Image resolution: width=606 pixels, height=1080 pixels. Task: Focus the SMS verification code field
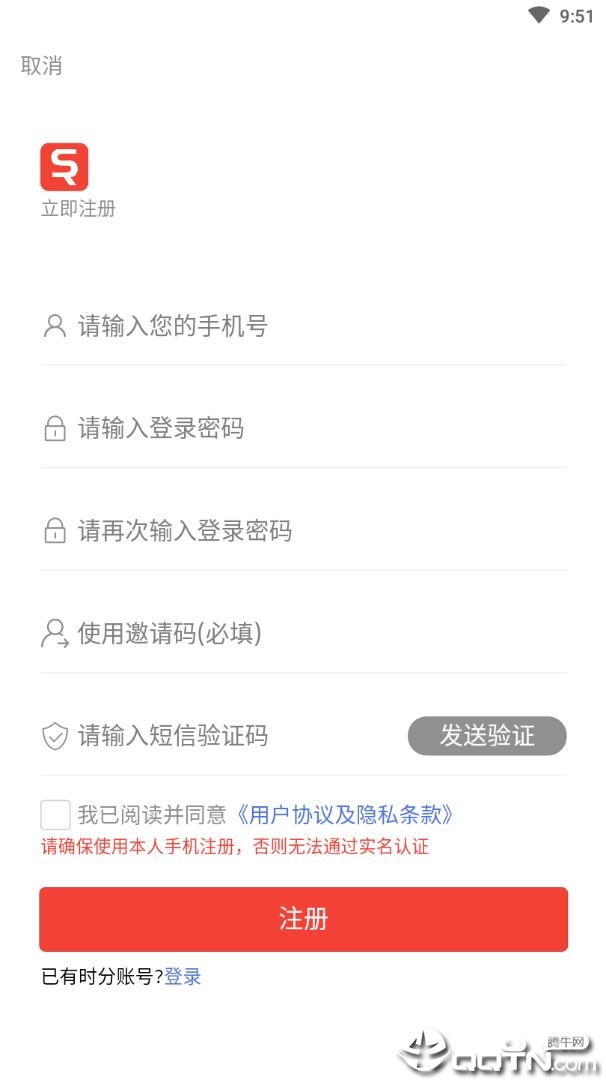click(x=220, y=736)
